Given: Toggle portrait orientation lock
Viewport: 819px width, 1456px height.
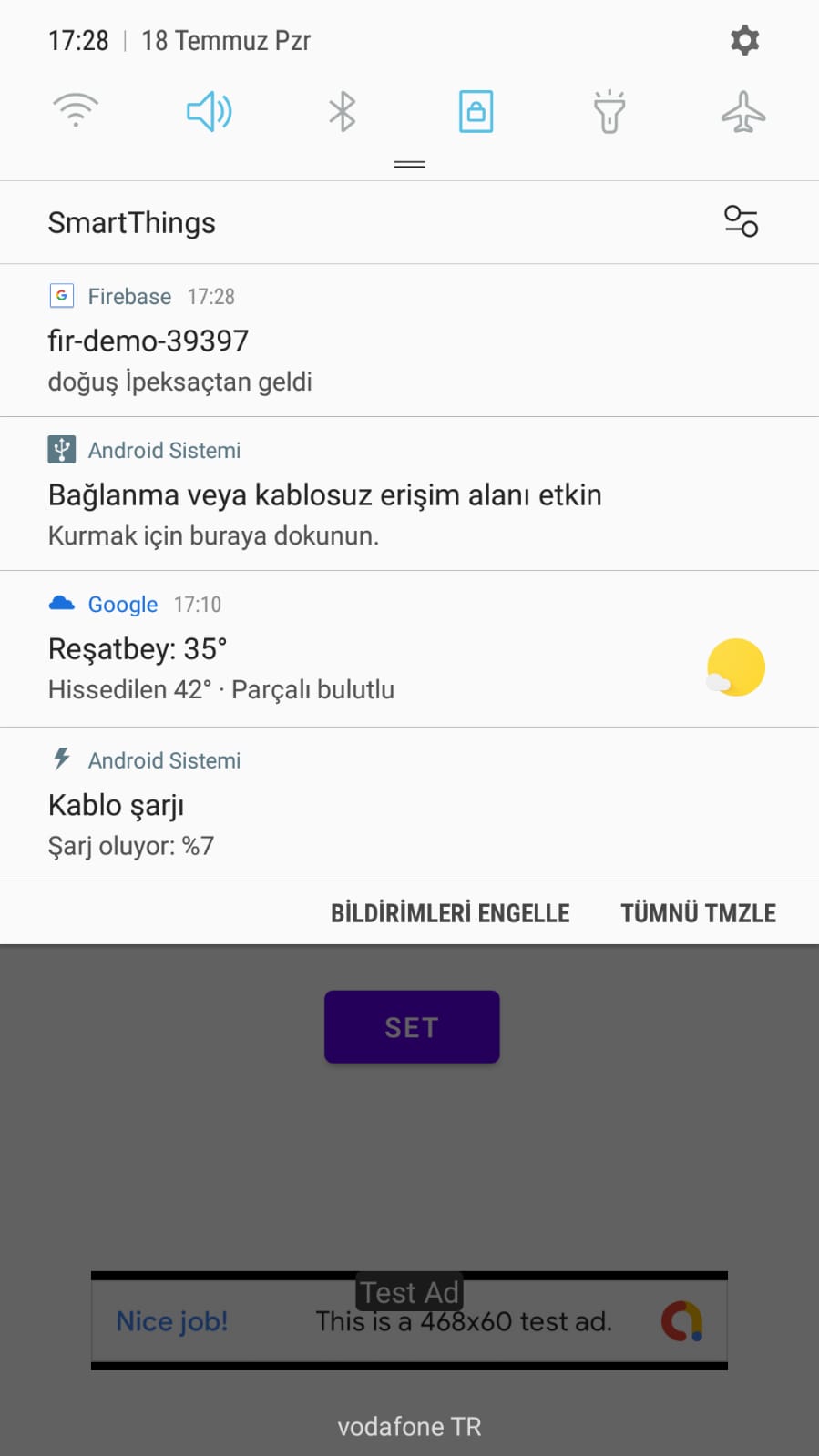Looking at the screenshot, I should point(476,110).
